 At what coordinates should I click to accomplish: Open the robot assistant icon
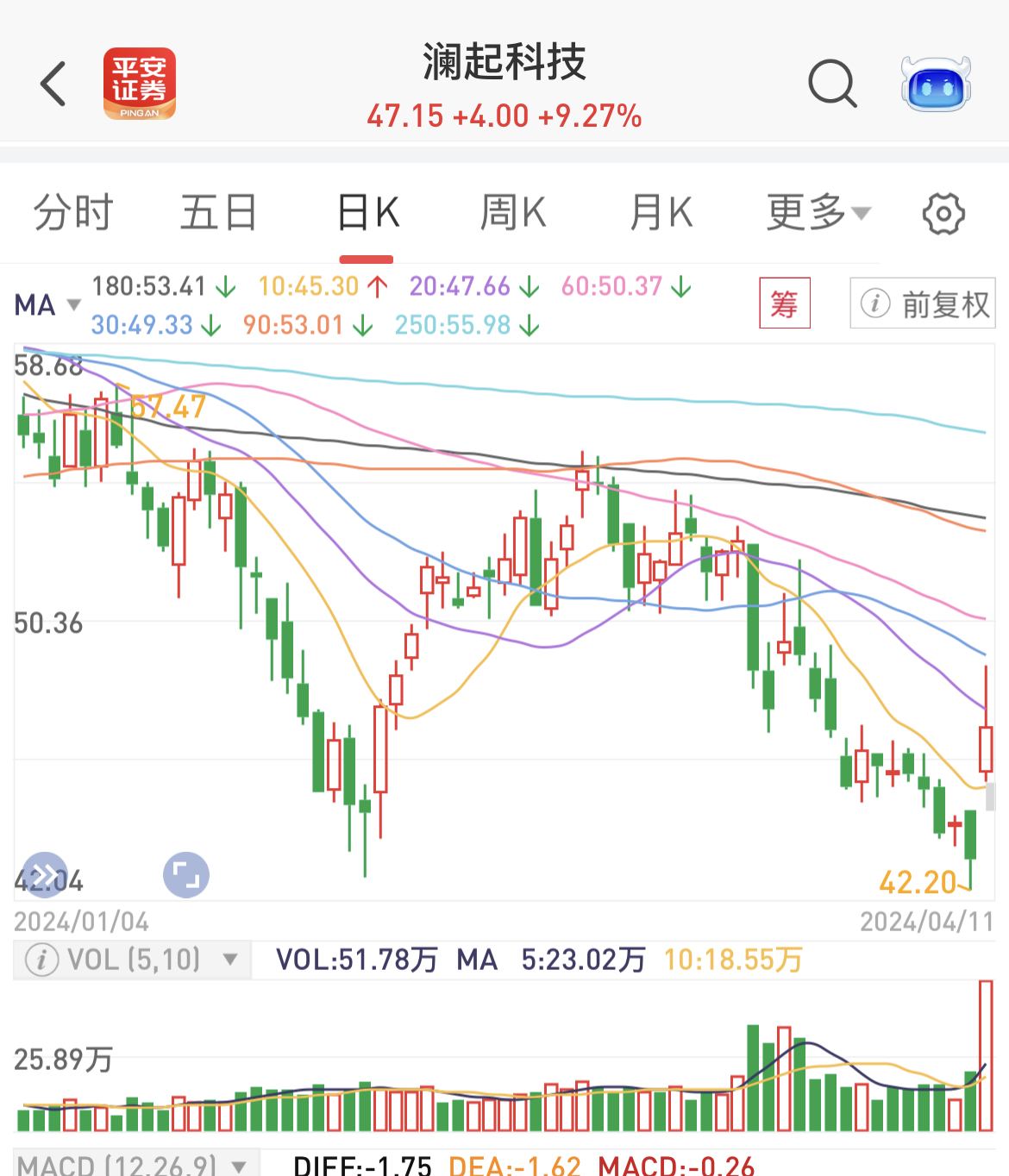point(936,84)
